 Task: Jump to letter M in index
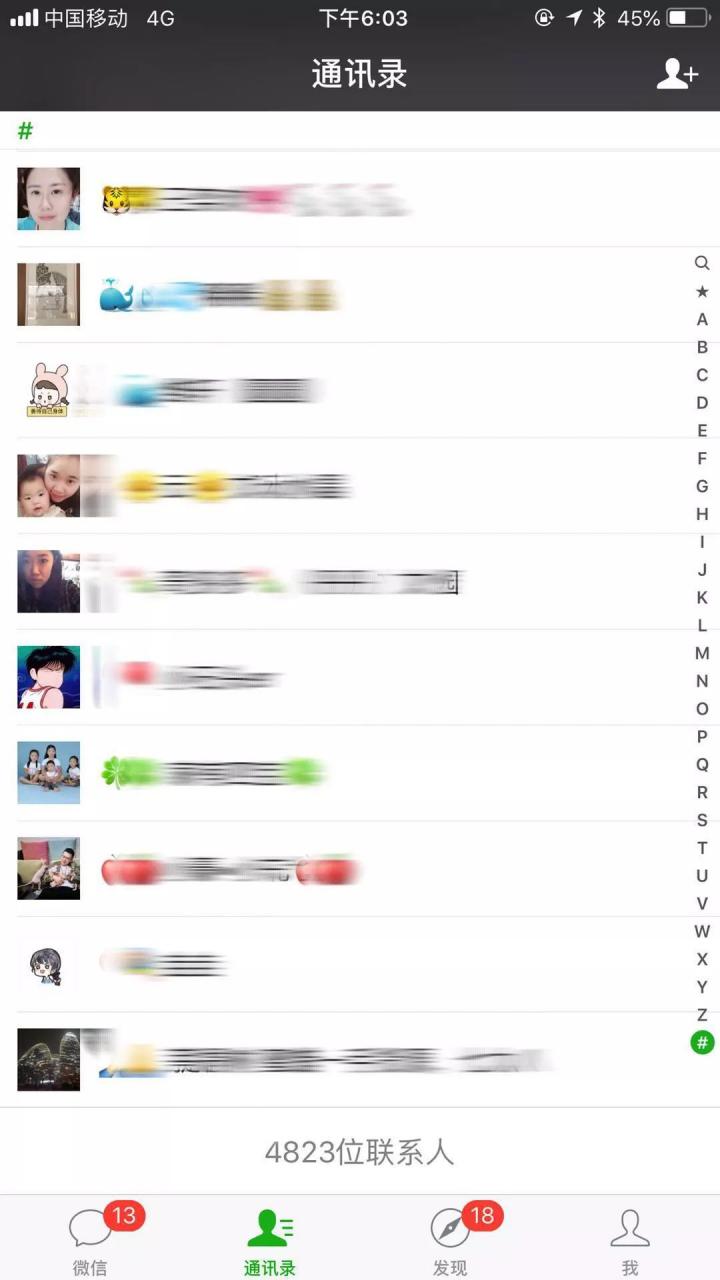point(702,653)
